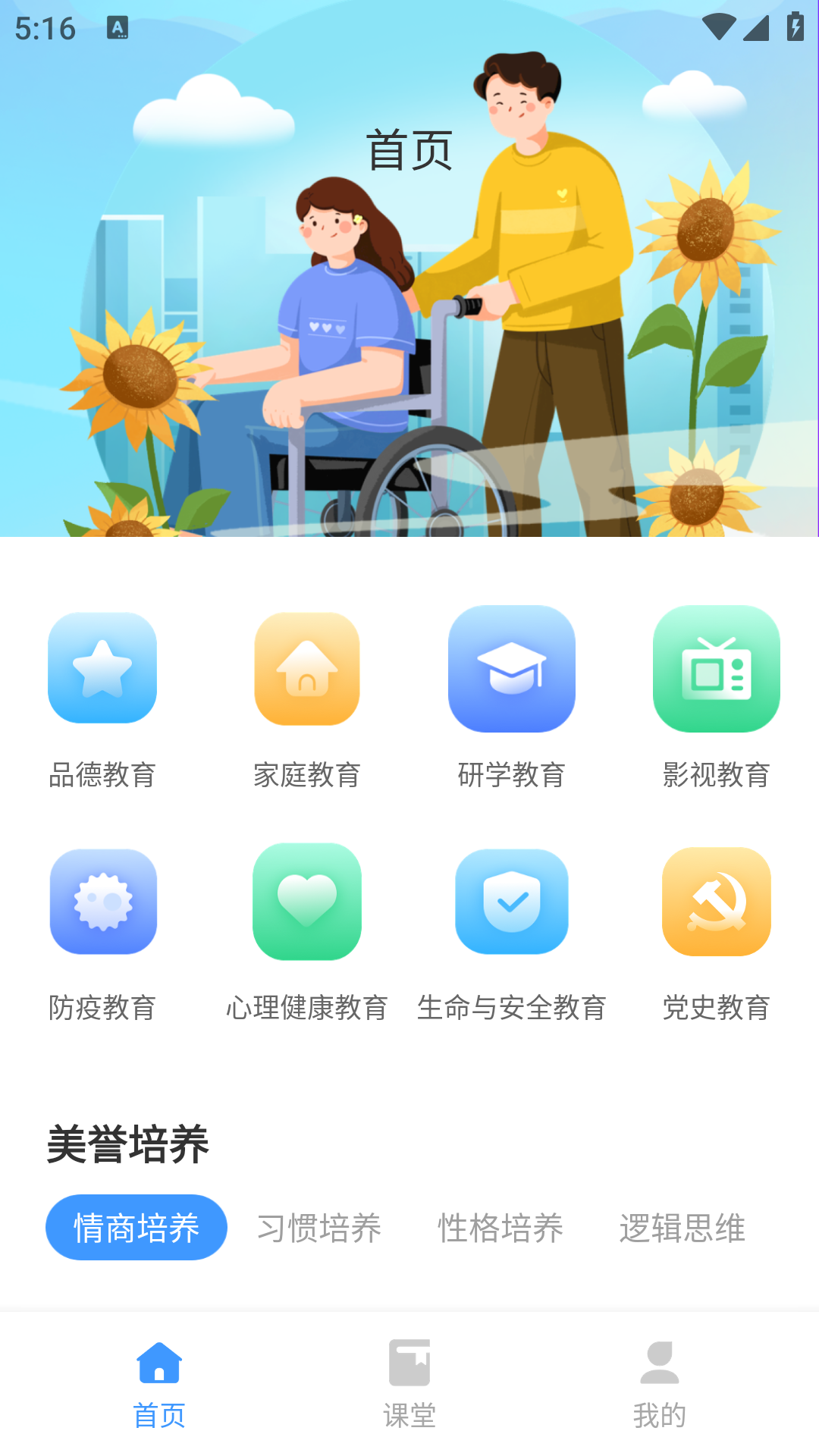819x1456 pixels.
Task: Select the 心理健康教育 heart icon
Action: (307, 901)
